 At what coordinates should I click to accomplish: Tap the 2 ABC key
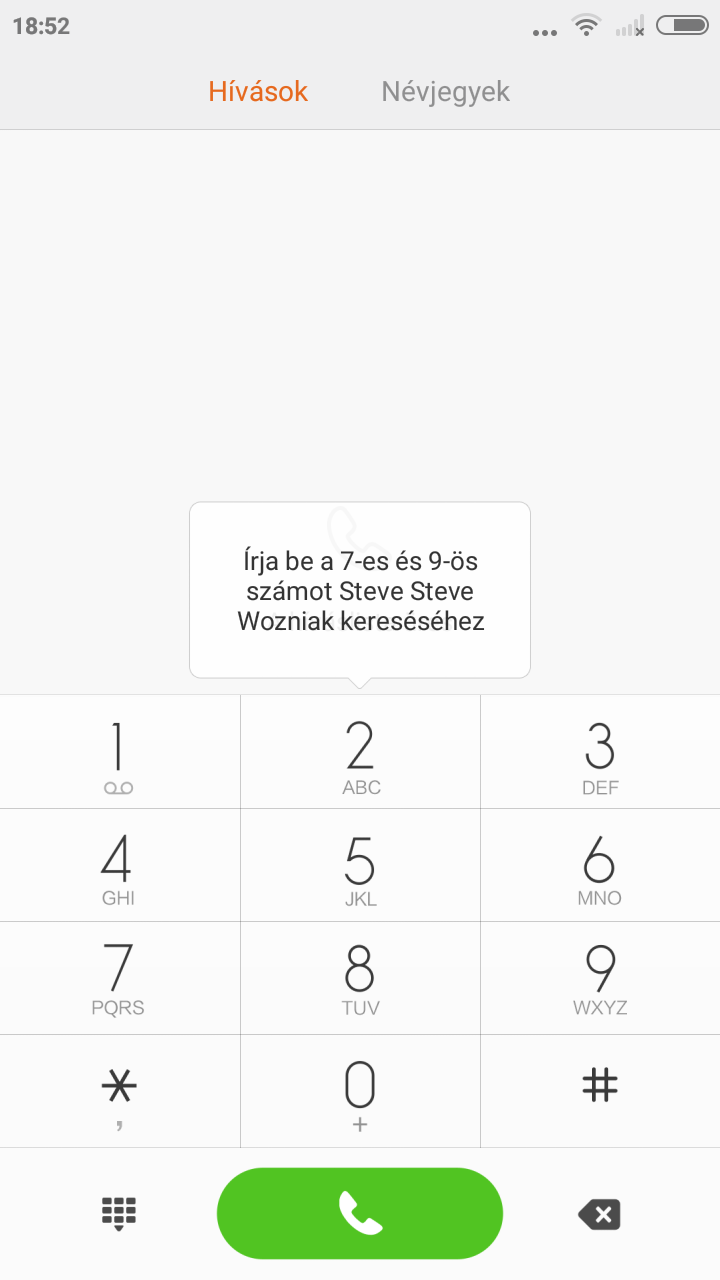tap(360, 753)
